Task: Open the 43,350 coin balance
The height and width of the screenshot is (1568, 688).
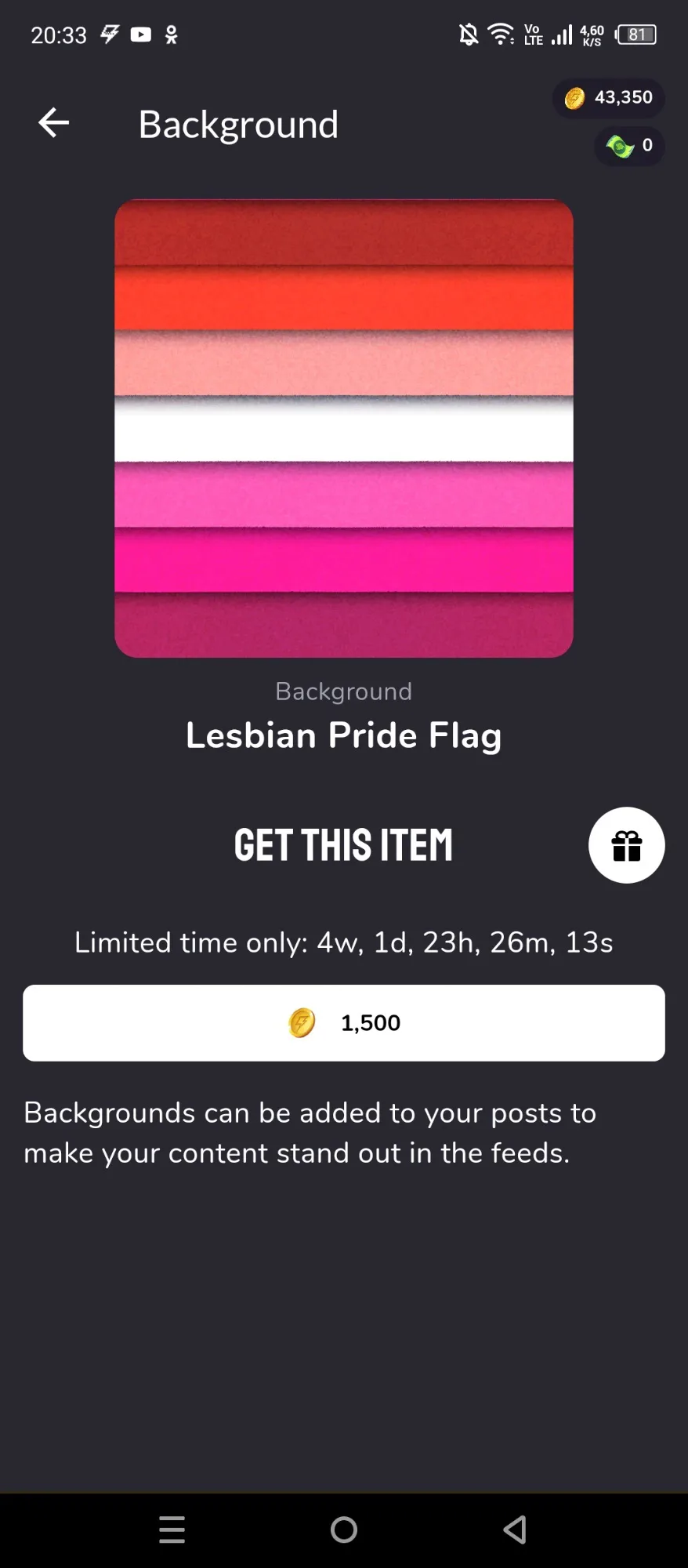Action: click(608, 98)
